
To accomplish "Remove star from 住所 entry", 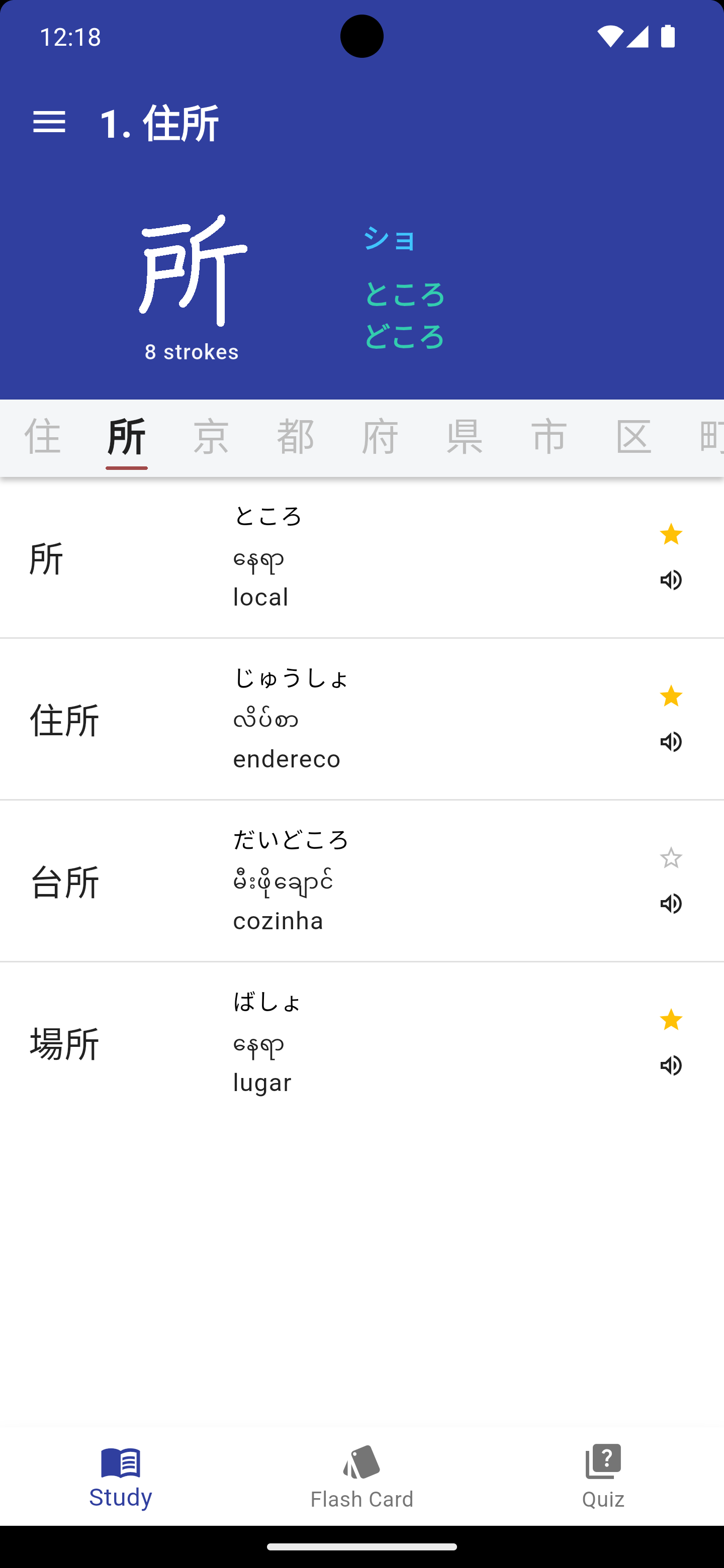I will point(672,697).
